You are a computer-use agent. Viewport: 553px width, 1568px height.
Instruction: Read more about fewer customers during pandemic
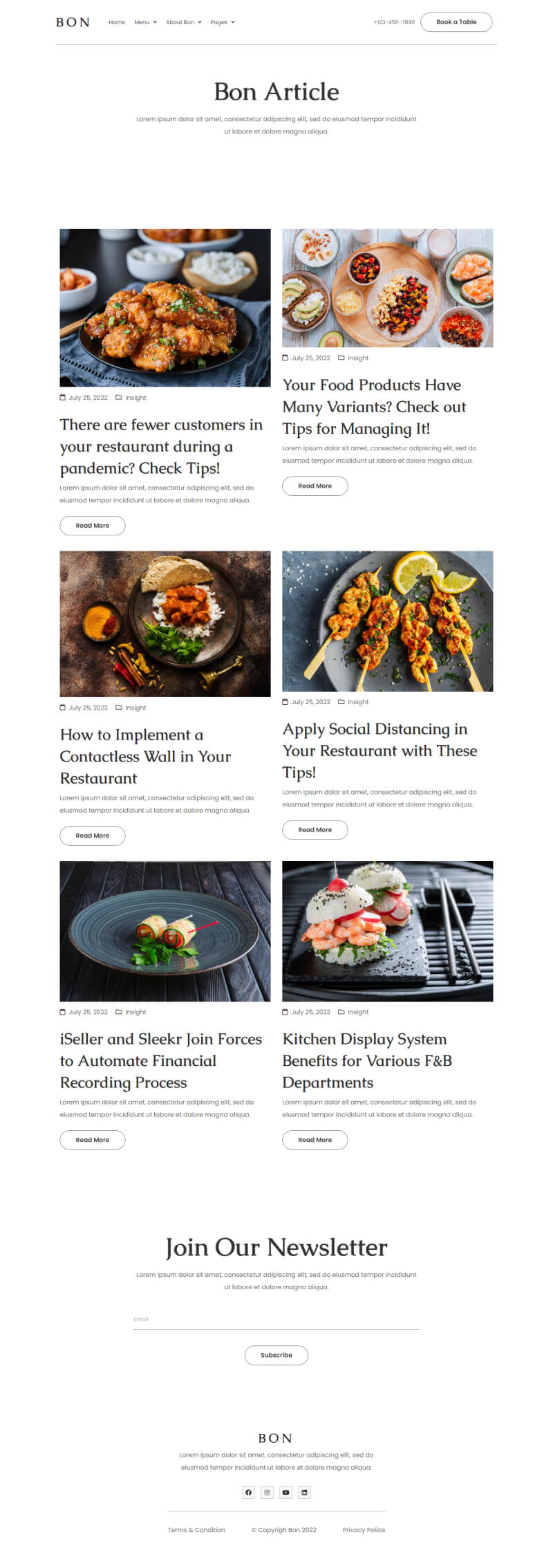coord(93,526)
